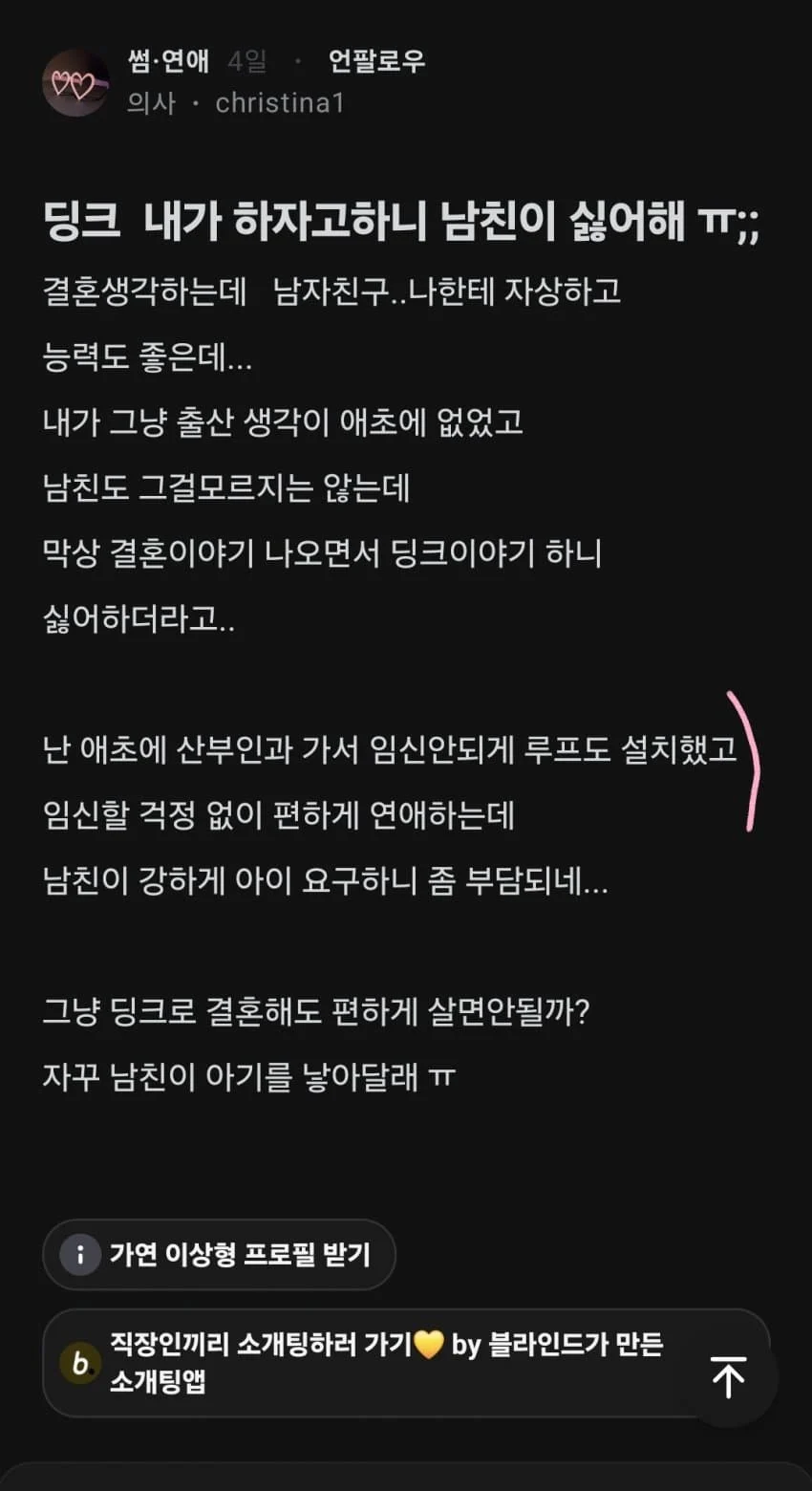812x1491 pixels.
Task: Tap 가연 이상형 프로필 받기 banner
Action: (220, 1254)
